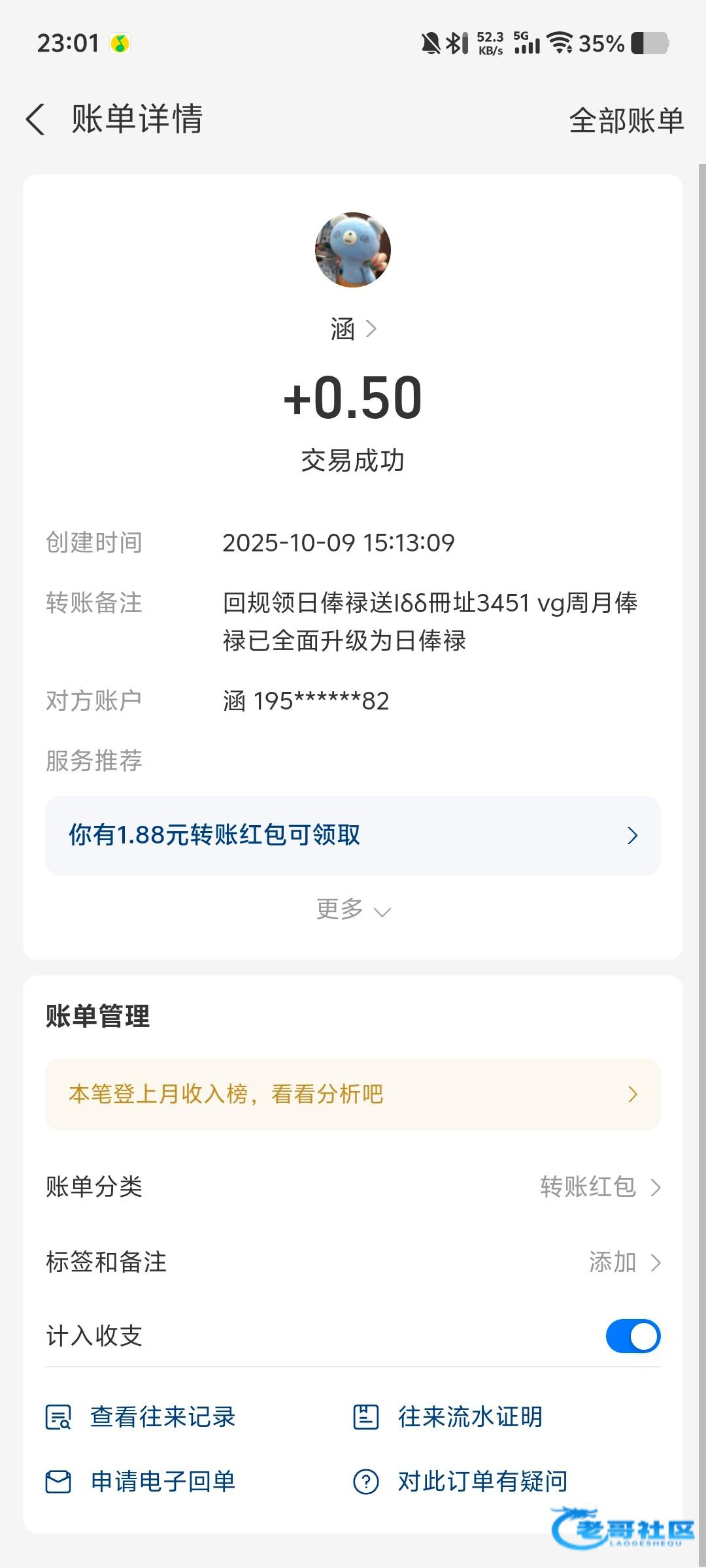Open 查看往来记录
This screenshot has height=1568, width=706.
click(141, 1416)
